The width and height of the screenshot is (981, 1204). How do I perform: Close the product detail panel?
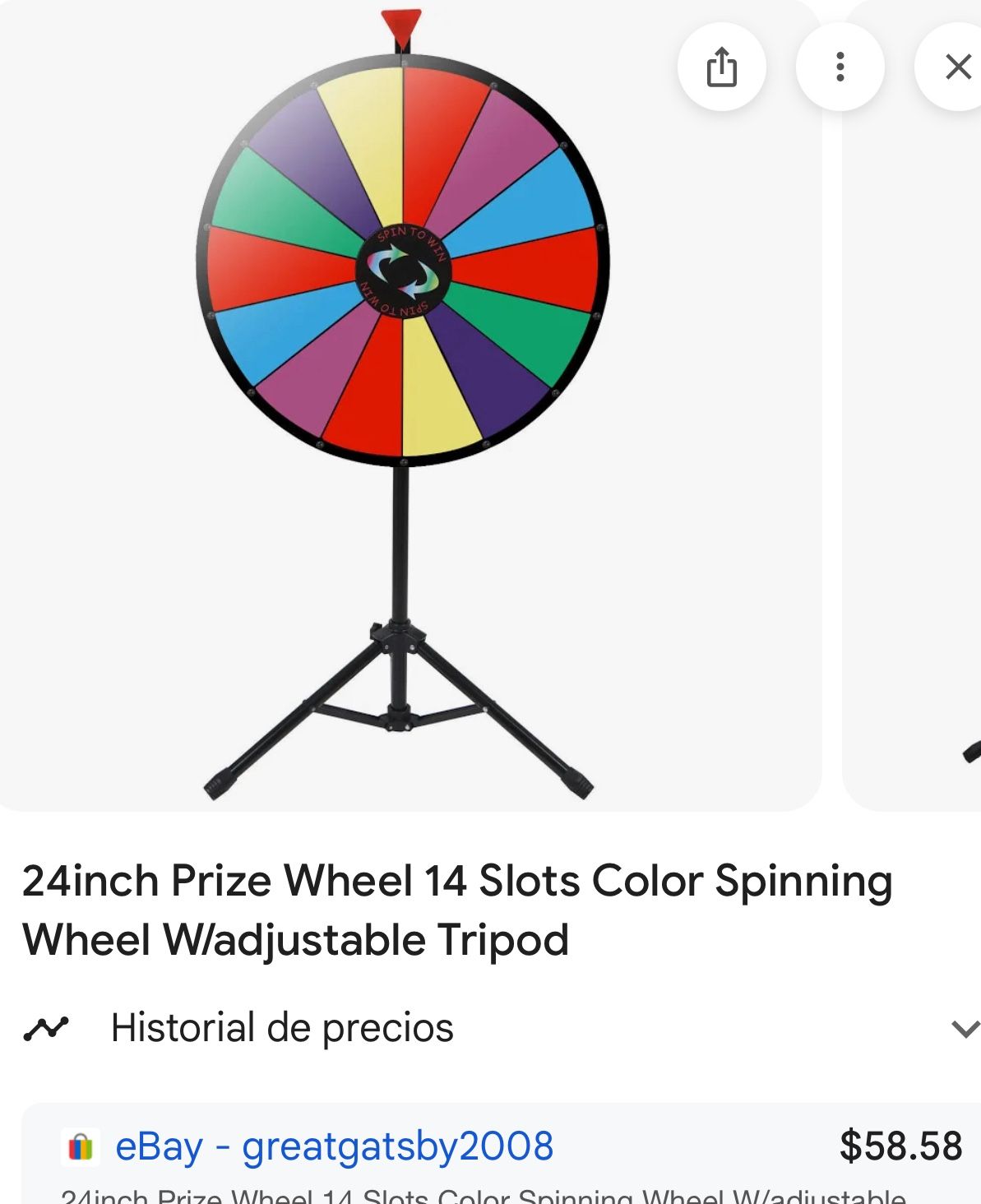coord(957,67)
